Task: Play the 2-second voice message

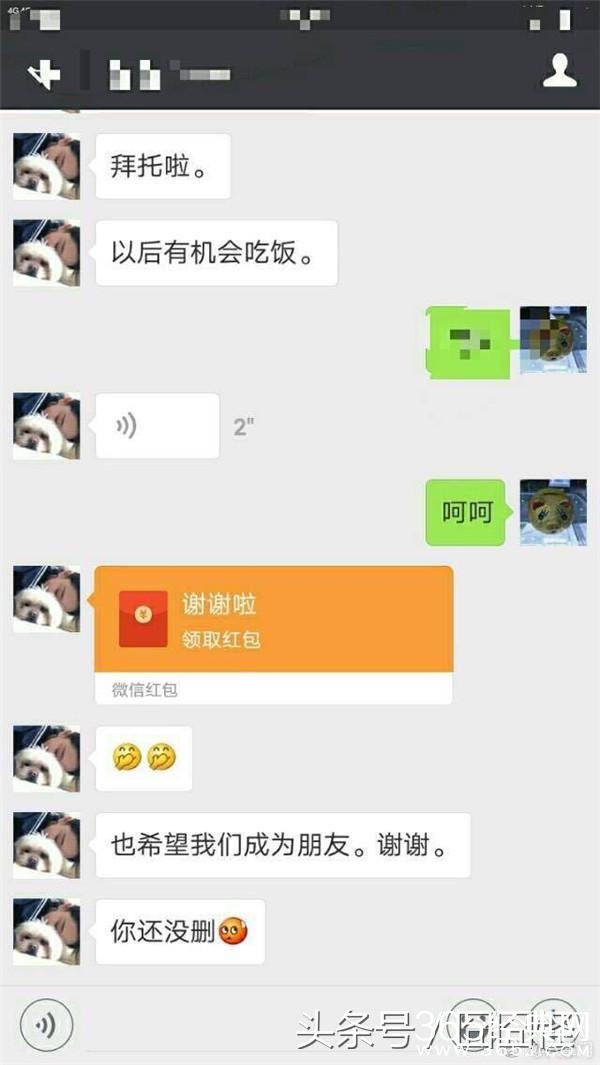Action: click(x=157, y=426)
